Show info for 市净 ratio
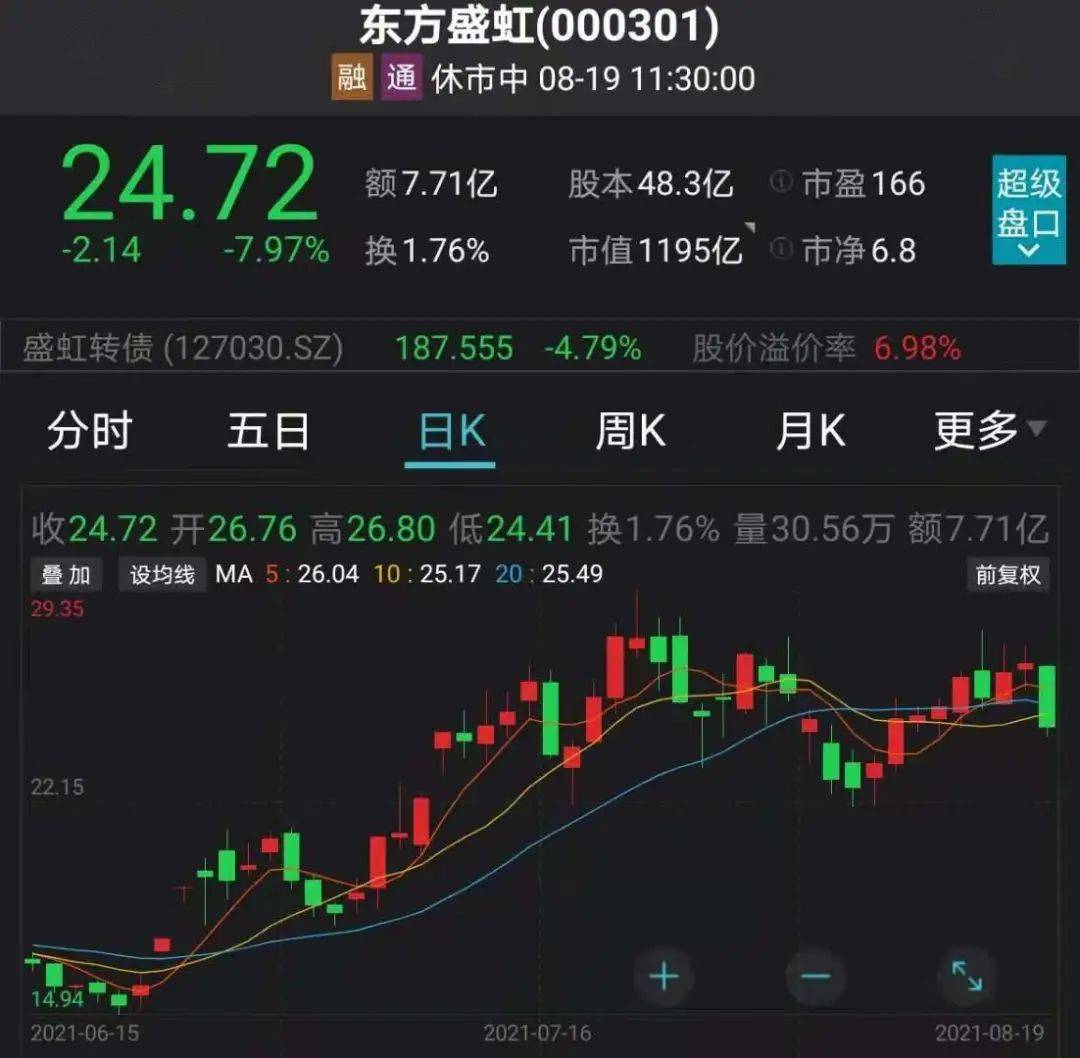Screen dimensions: 1080x1058 [782, 249]
